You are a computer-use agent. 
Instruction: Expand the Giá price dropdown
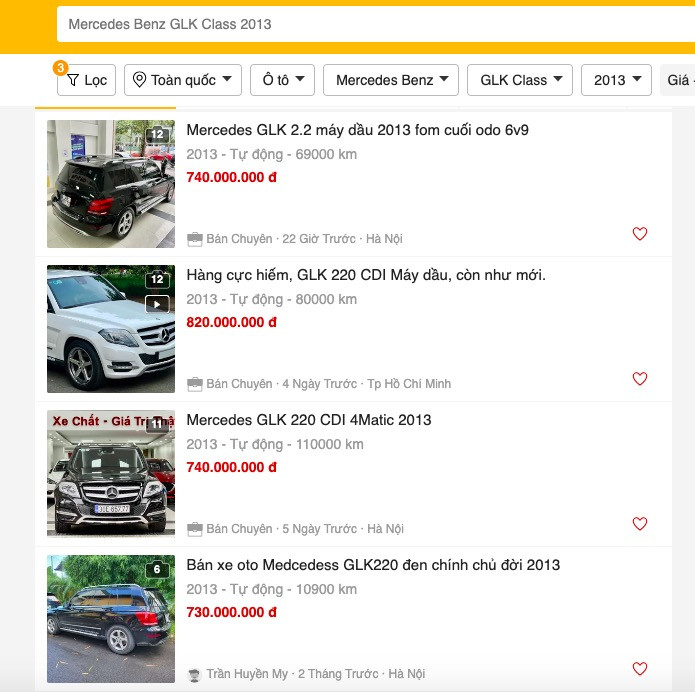pos(679,80)
